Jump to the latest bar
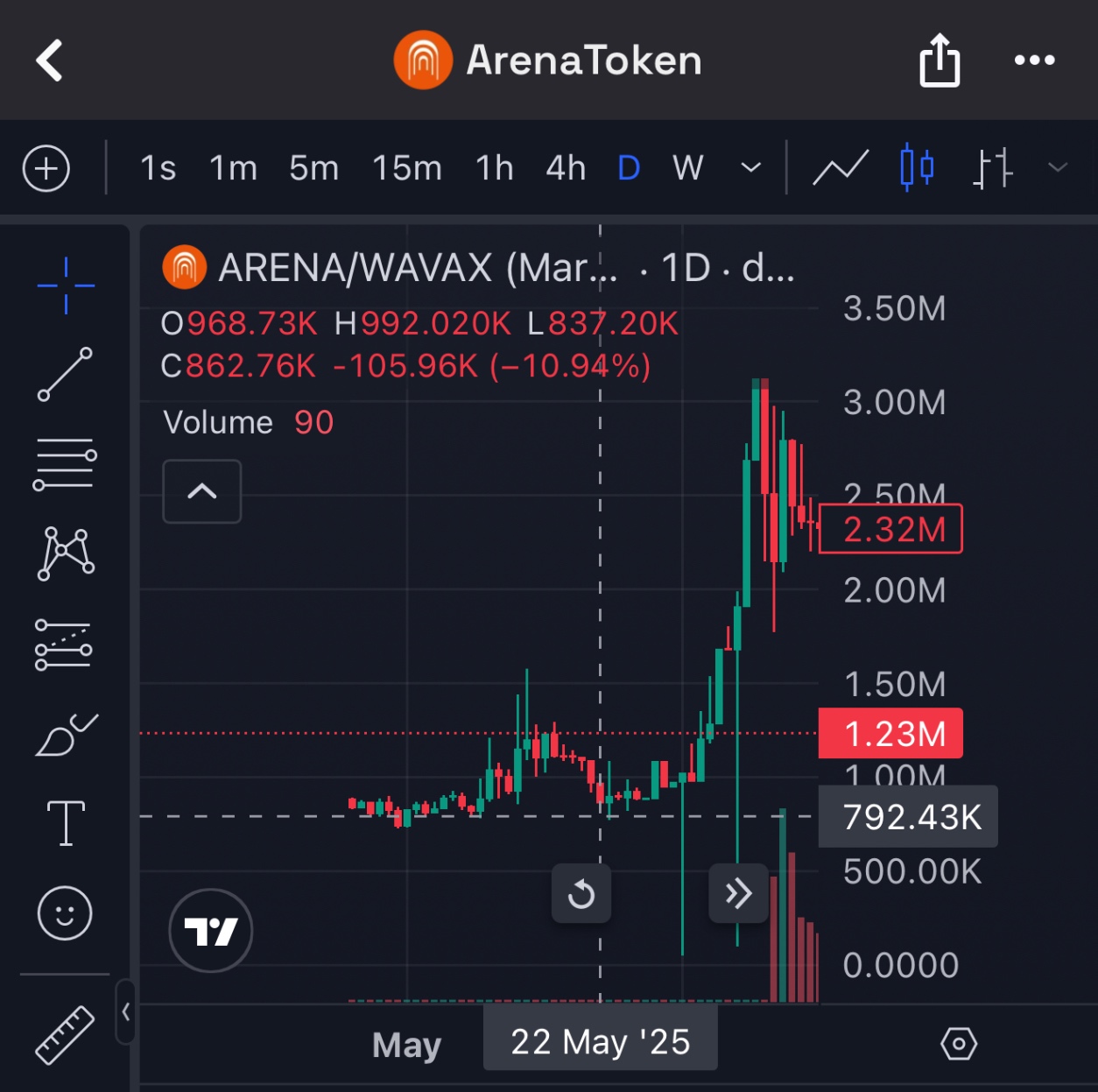The image size is (1098, 1092). (x=738, y=894)
